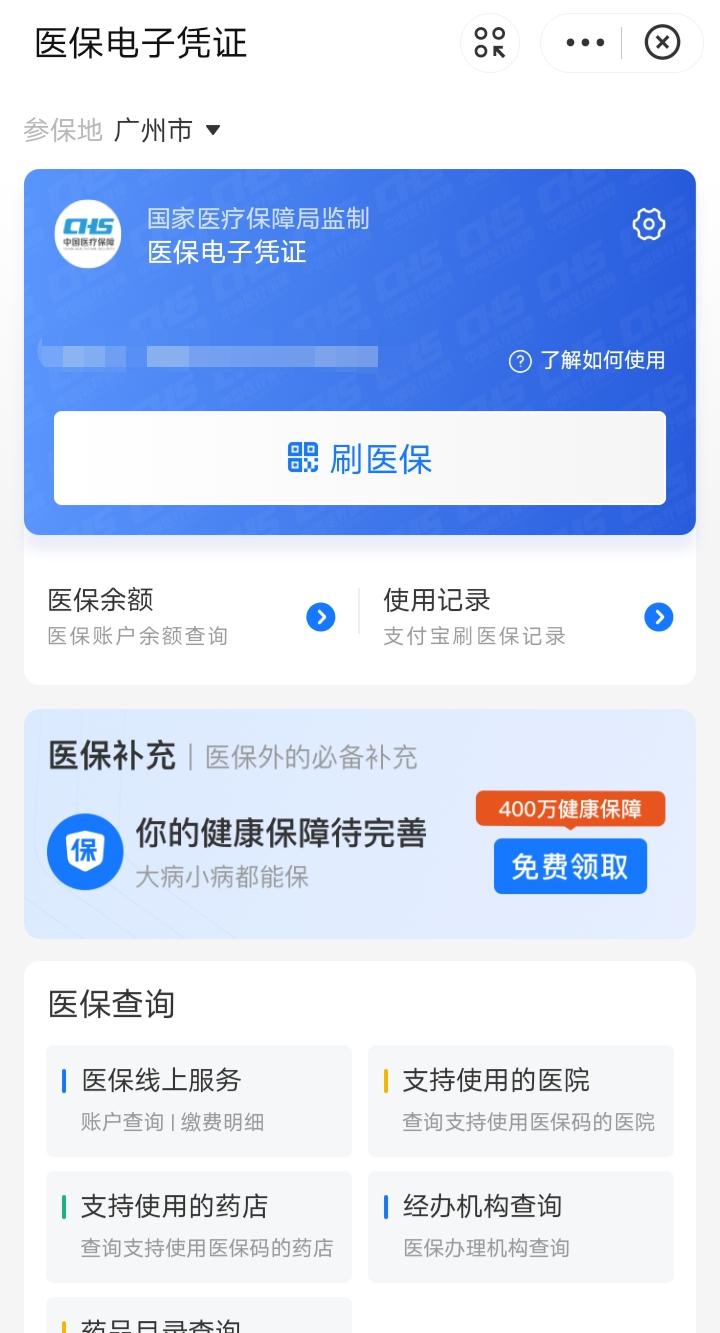Tap the 刷医保 button
This screenshot has width=720, height=1333.
(360, 458)
